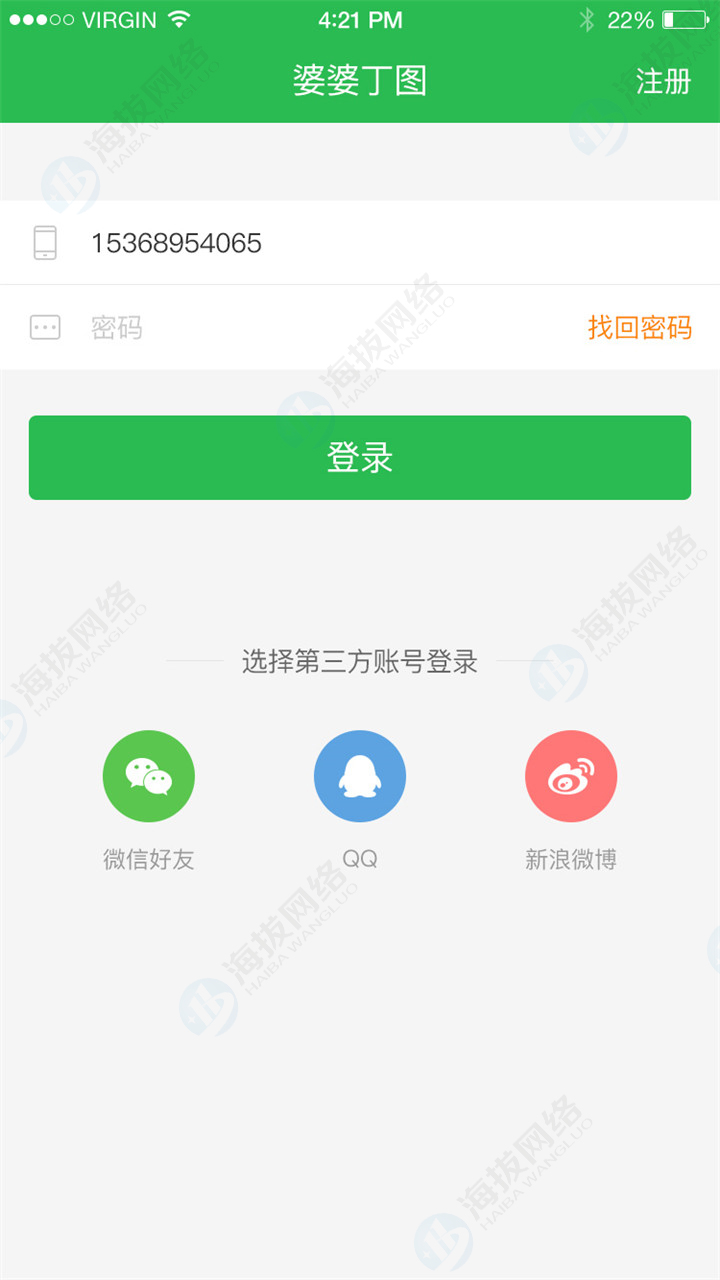Tap the 密码 password field

300,327
